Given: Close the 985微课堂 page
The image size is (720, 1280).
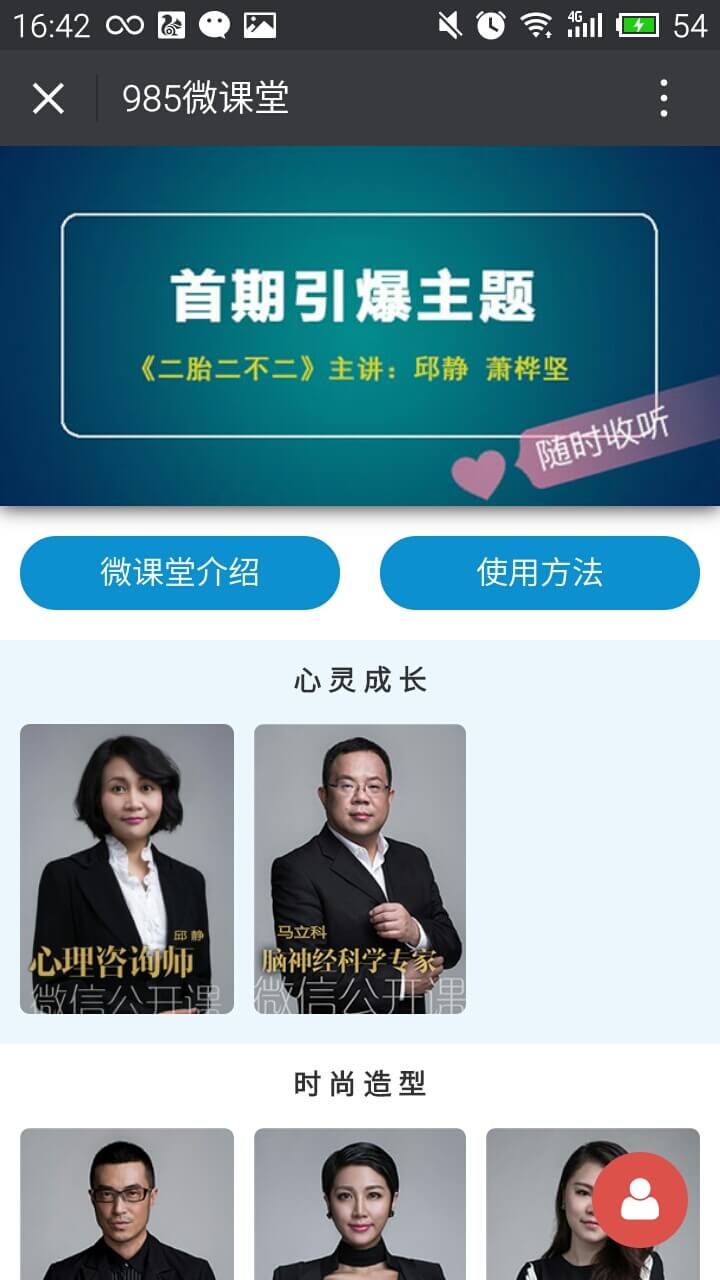Looking at the screenshot, I should coord(48,98).
